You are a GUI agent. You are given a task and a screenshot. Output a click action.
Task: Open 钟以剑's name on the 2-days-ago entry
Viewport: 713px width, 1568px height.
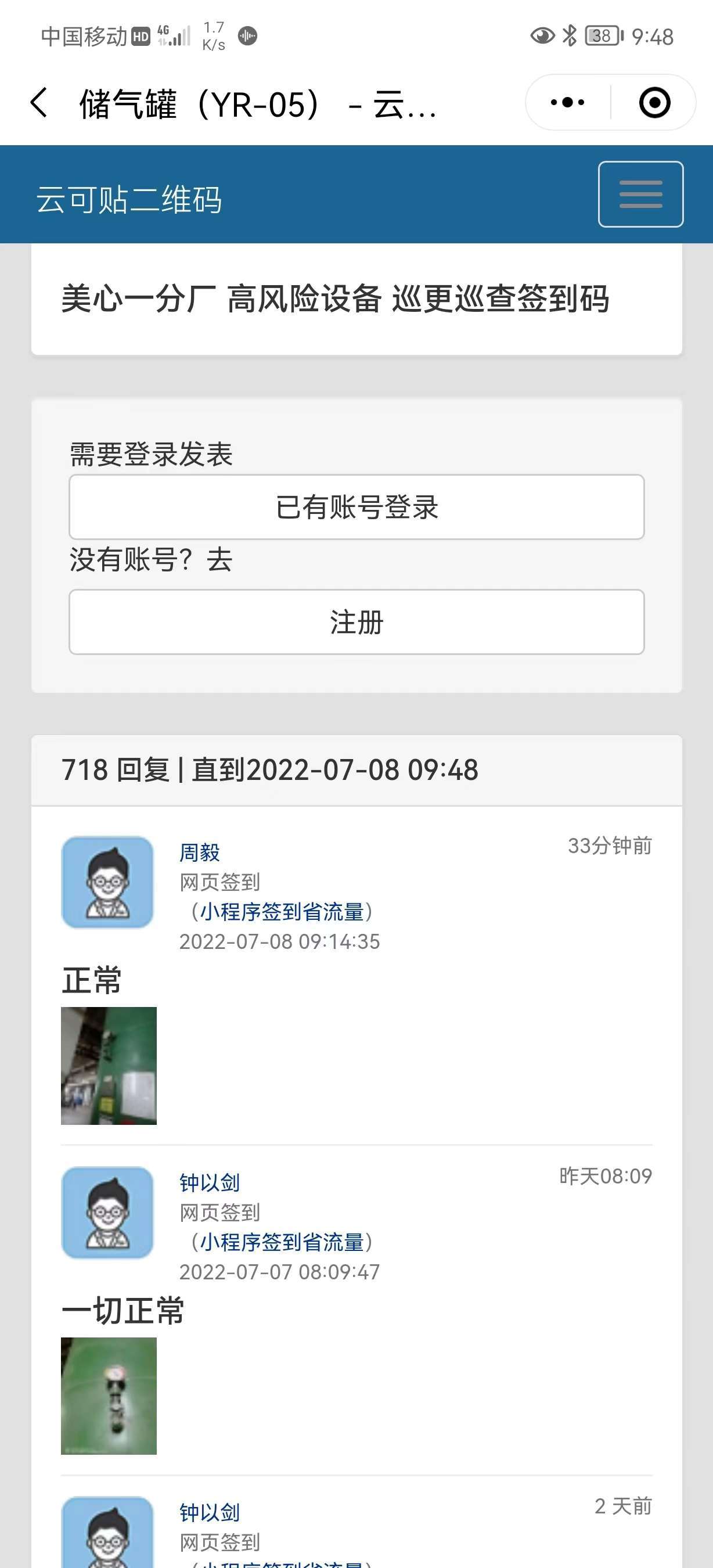coord(209,1512)
